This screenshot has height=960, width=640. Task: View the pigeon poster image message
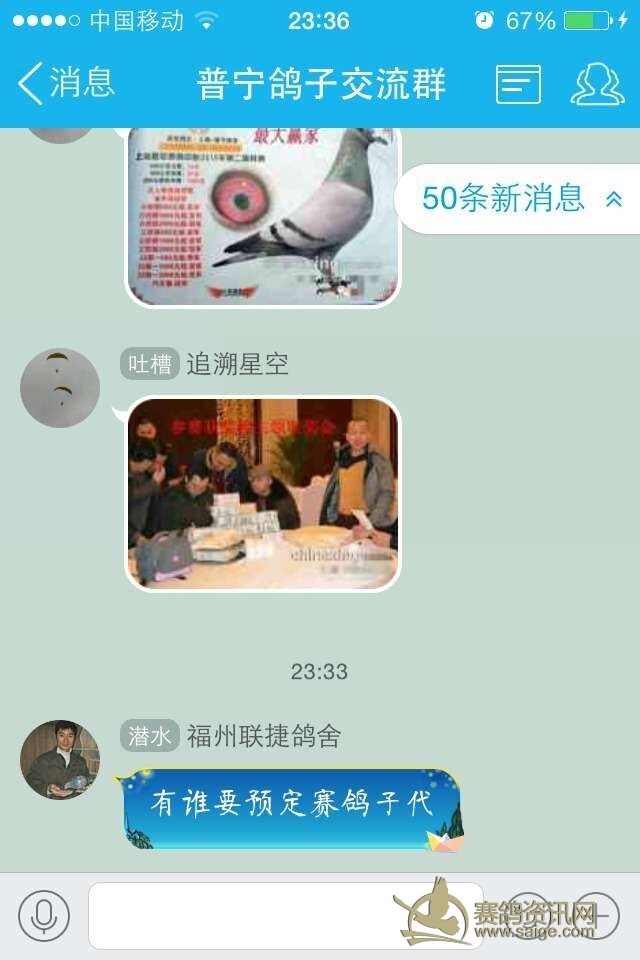pyautogui.click(x=263, y=216)
